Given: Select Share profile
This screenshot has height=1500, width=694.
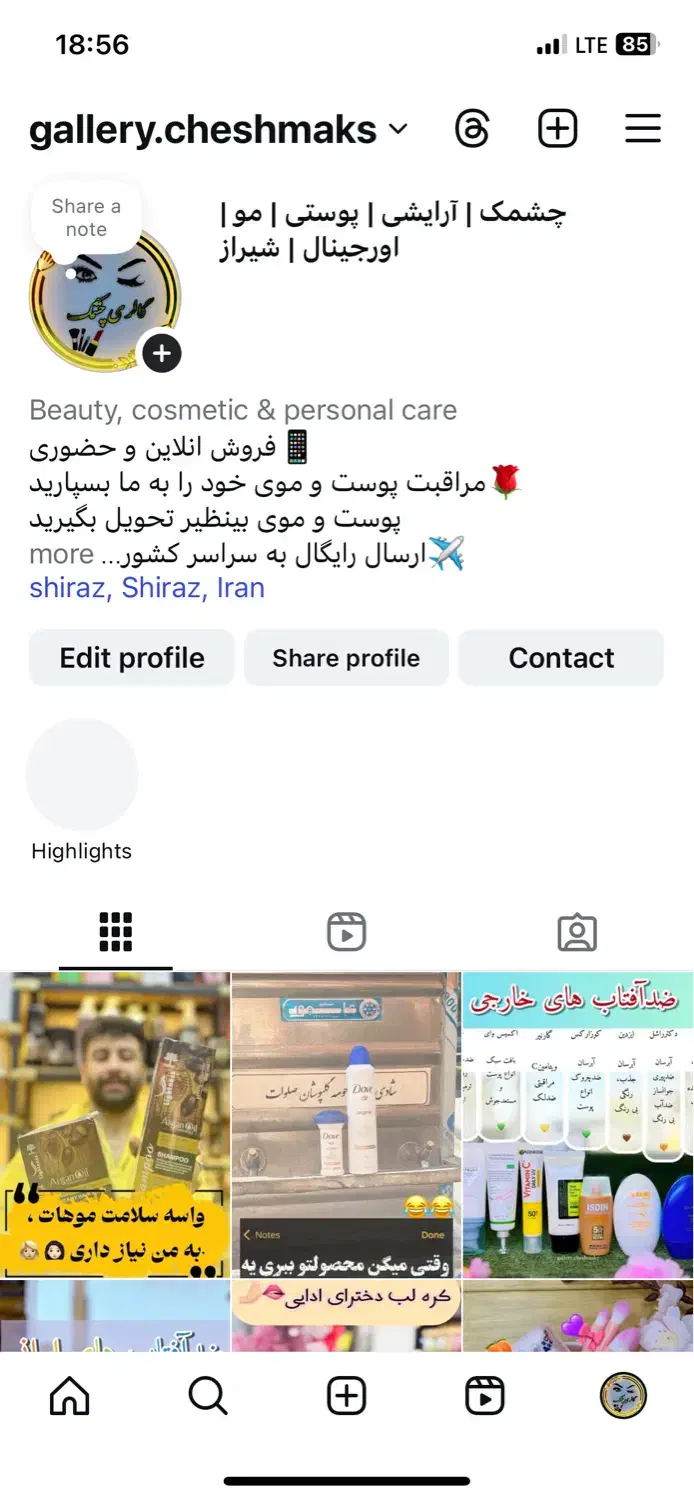Looking at the screenshot, I should click(x=346, y=658).
